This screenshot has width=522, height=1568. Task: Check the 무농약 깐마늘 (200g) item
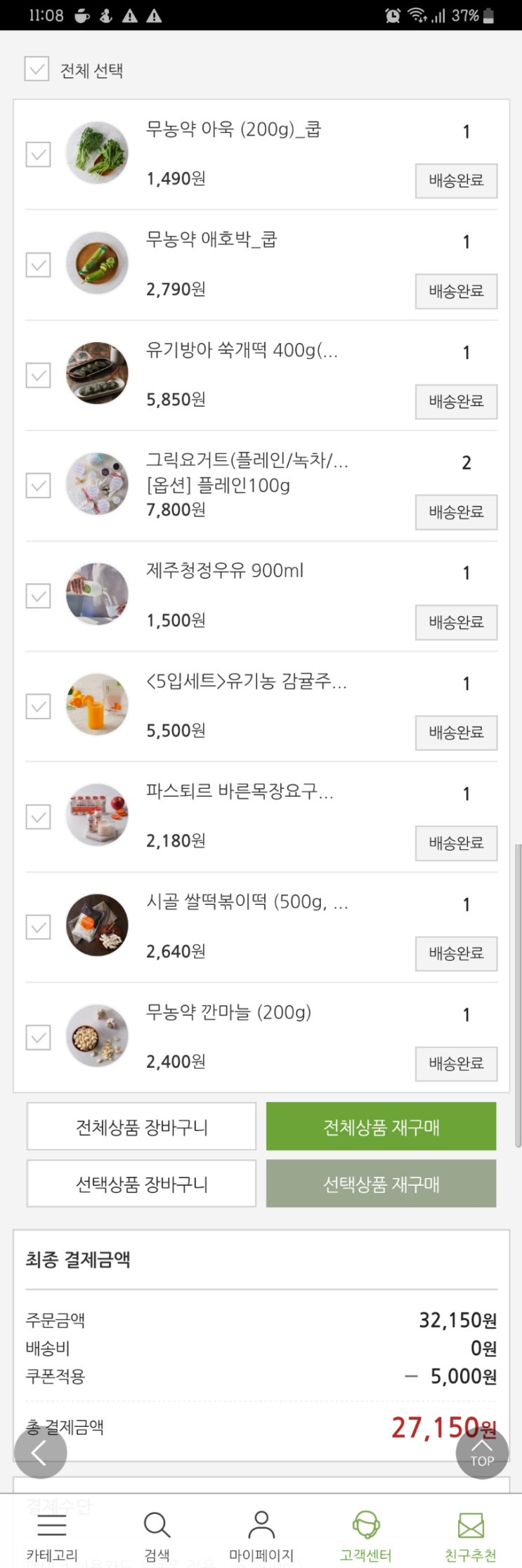click(38, 1037)
